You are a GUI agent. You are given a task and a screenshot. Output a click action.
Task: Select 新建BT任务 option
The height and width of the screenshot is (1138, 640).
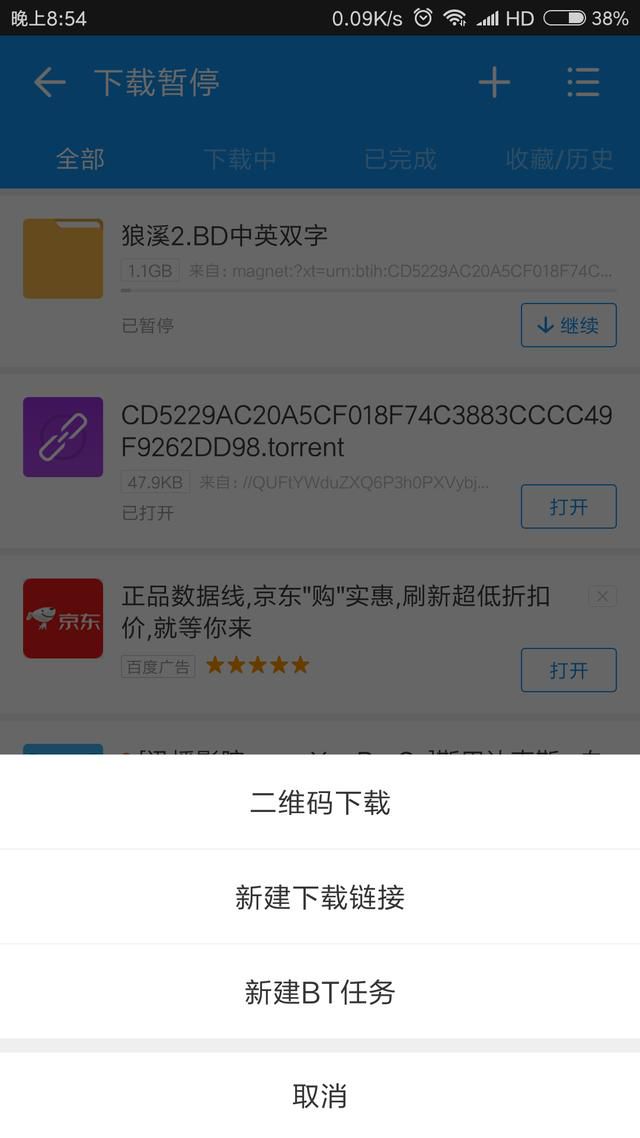pyautogui.click(x=320, y=991)
